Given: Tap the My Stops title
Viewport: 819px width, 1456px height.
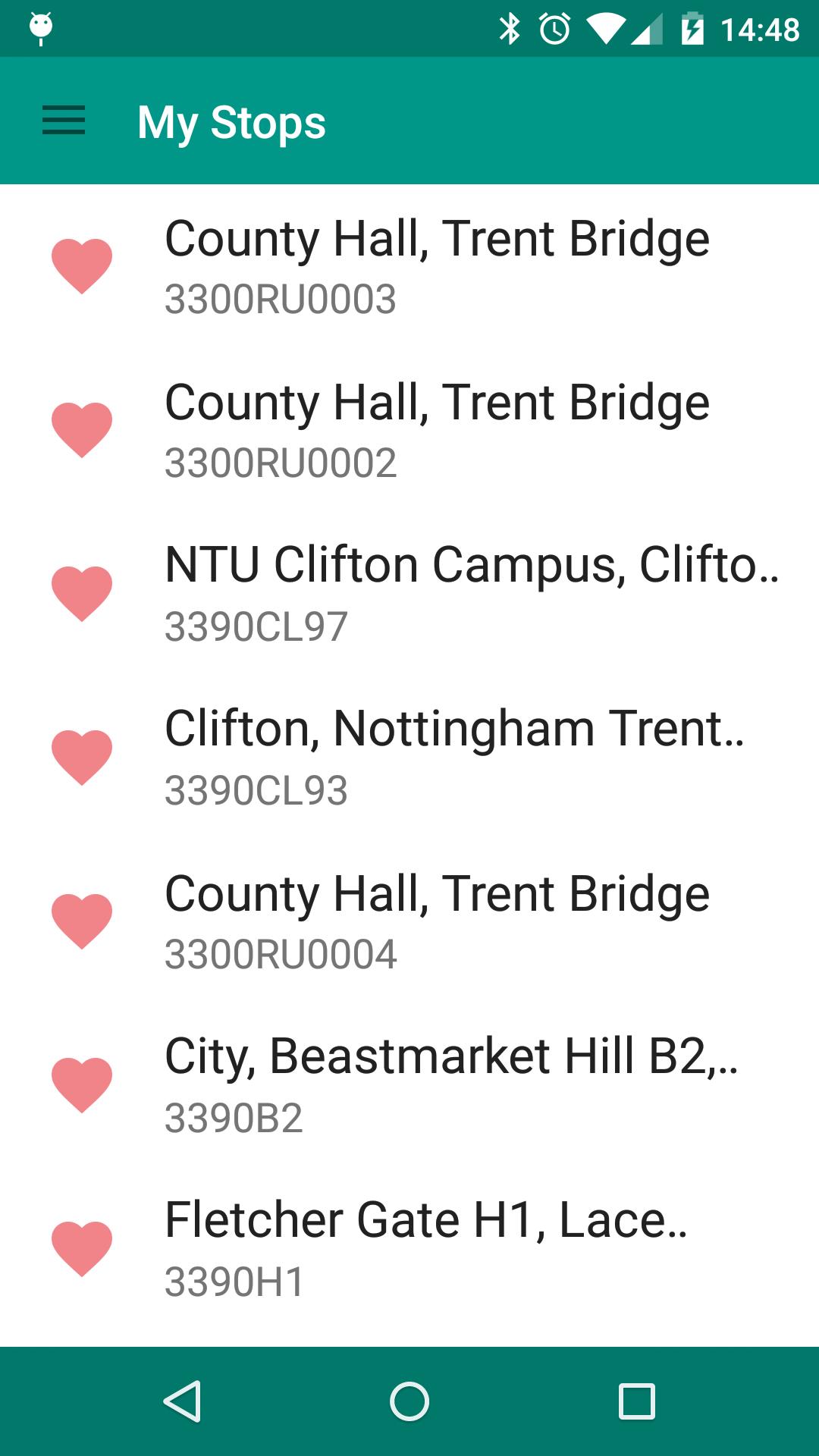Looking at the screenshot, I should [x=231, y=121].
